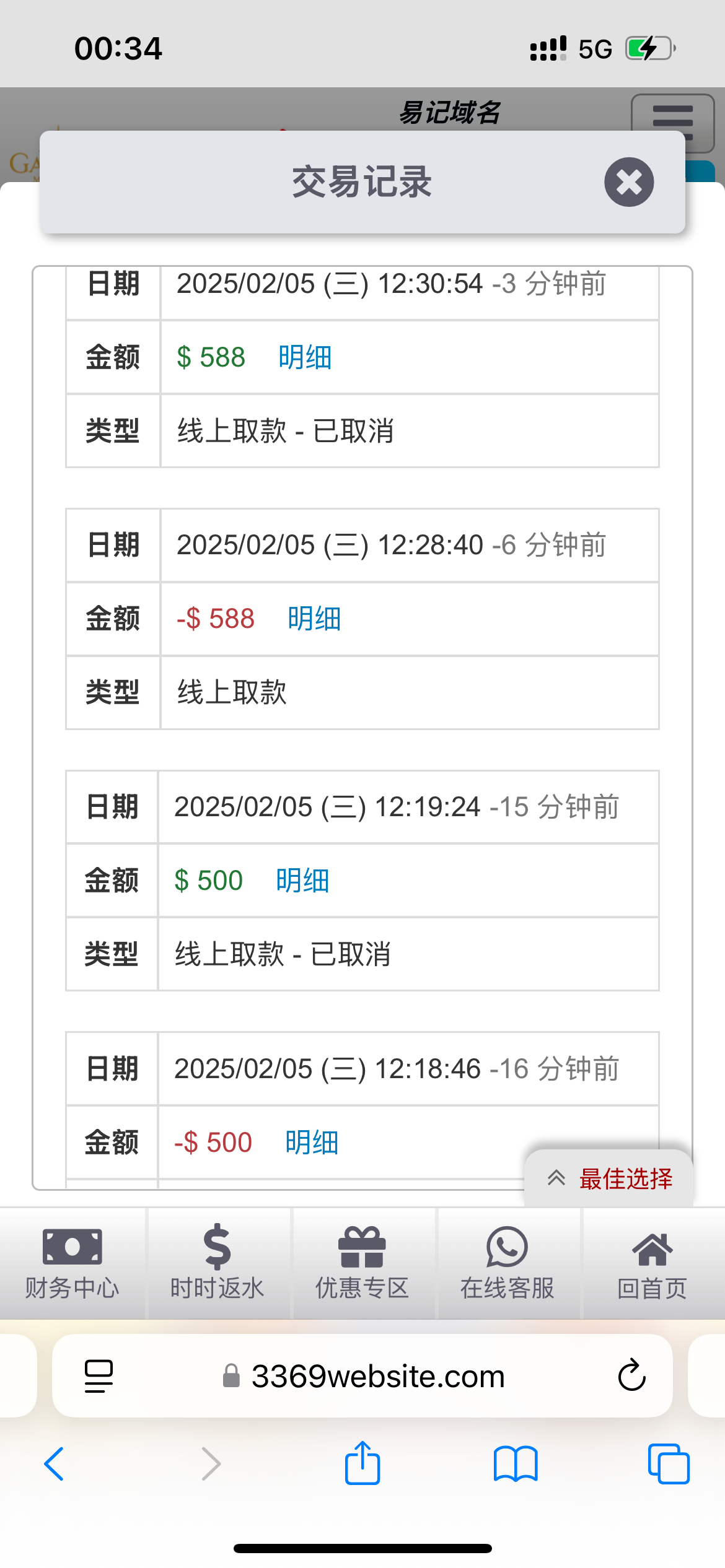Open Safari bookmarks
Viewport: 725px width, 1568px height.
coord(516,1464)
